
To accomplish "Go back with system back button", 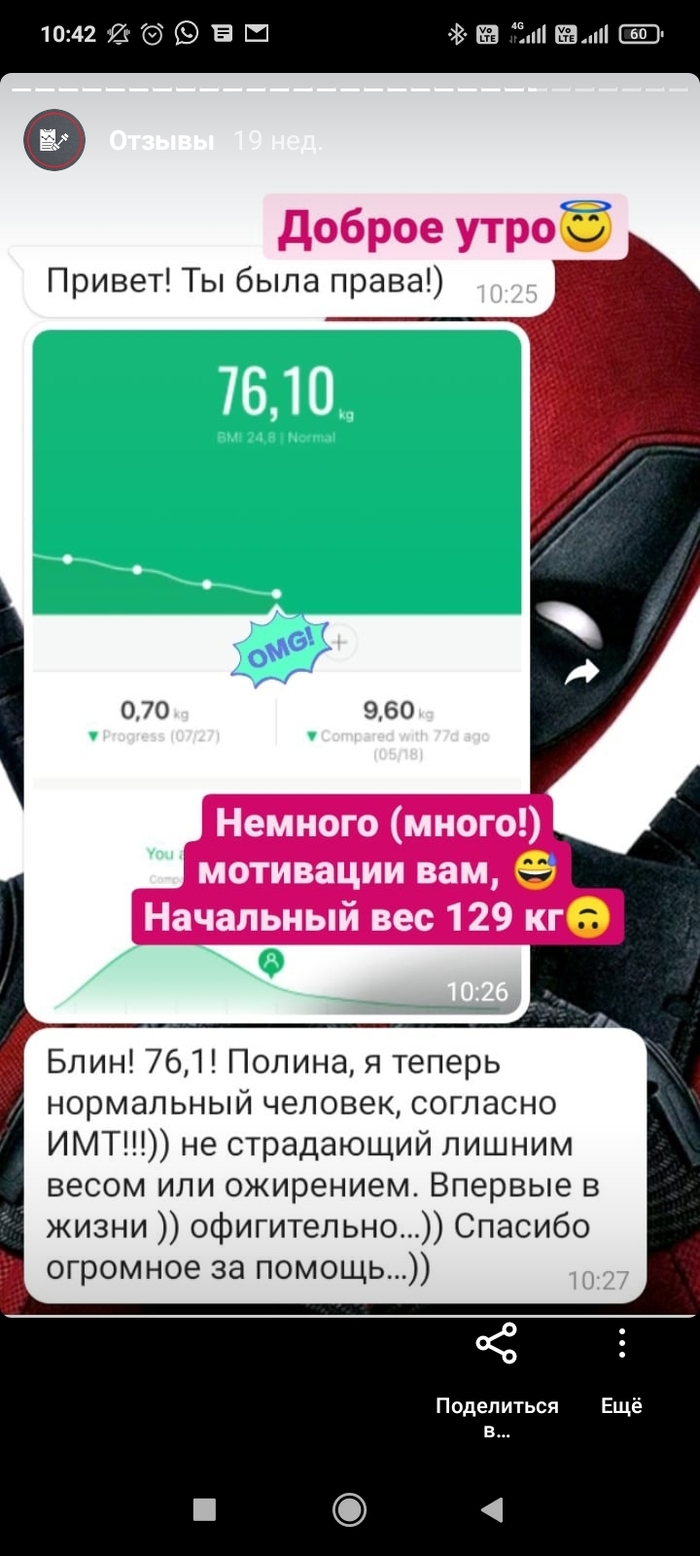I will click(491, 1509).
